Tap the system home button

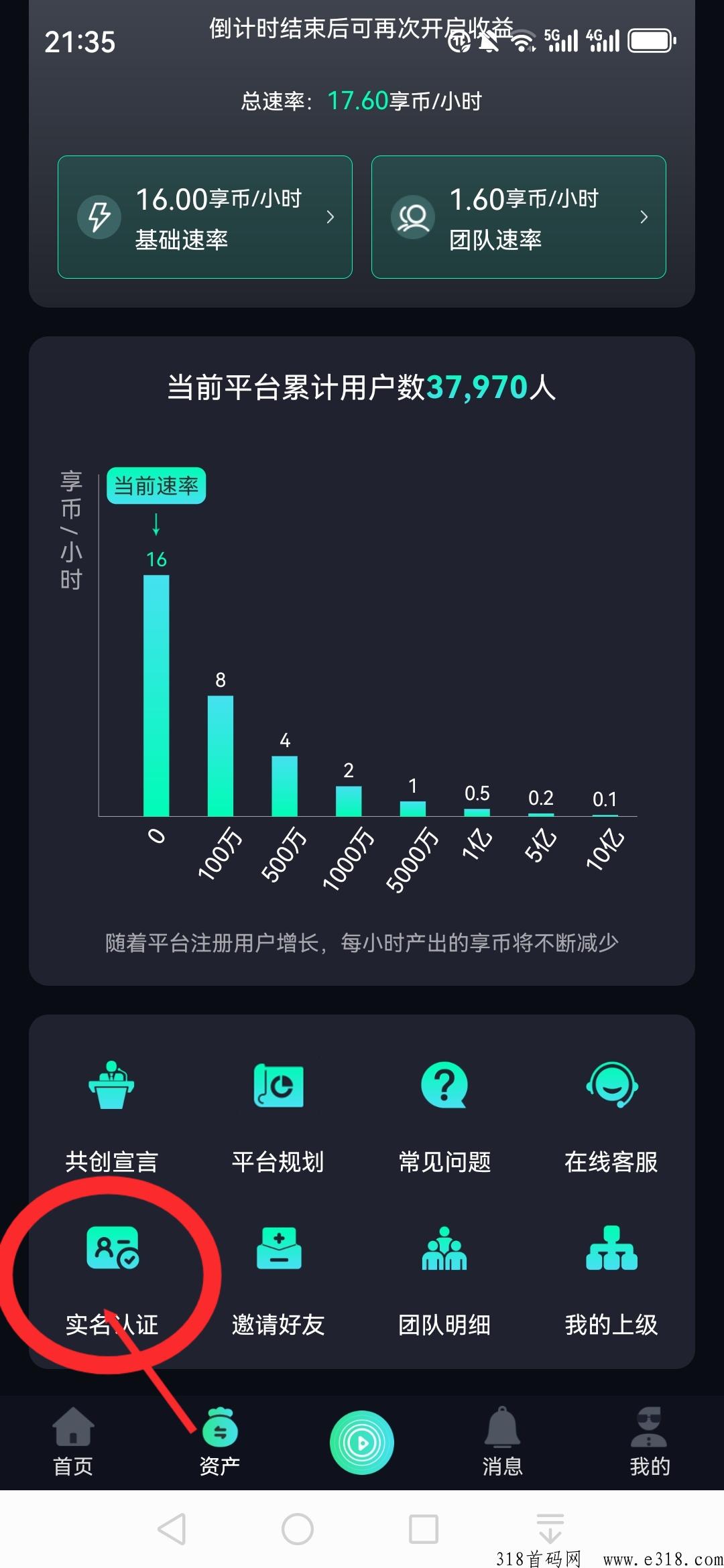tap(298, 1529)
